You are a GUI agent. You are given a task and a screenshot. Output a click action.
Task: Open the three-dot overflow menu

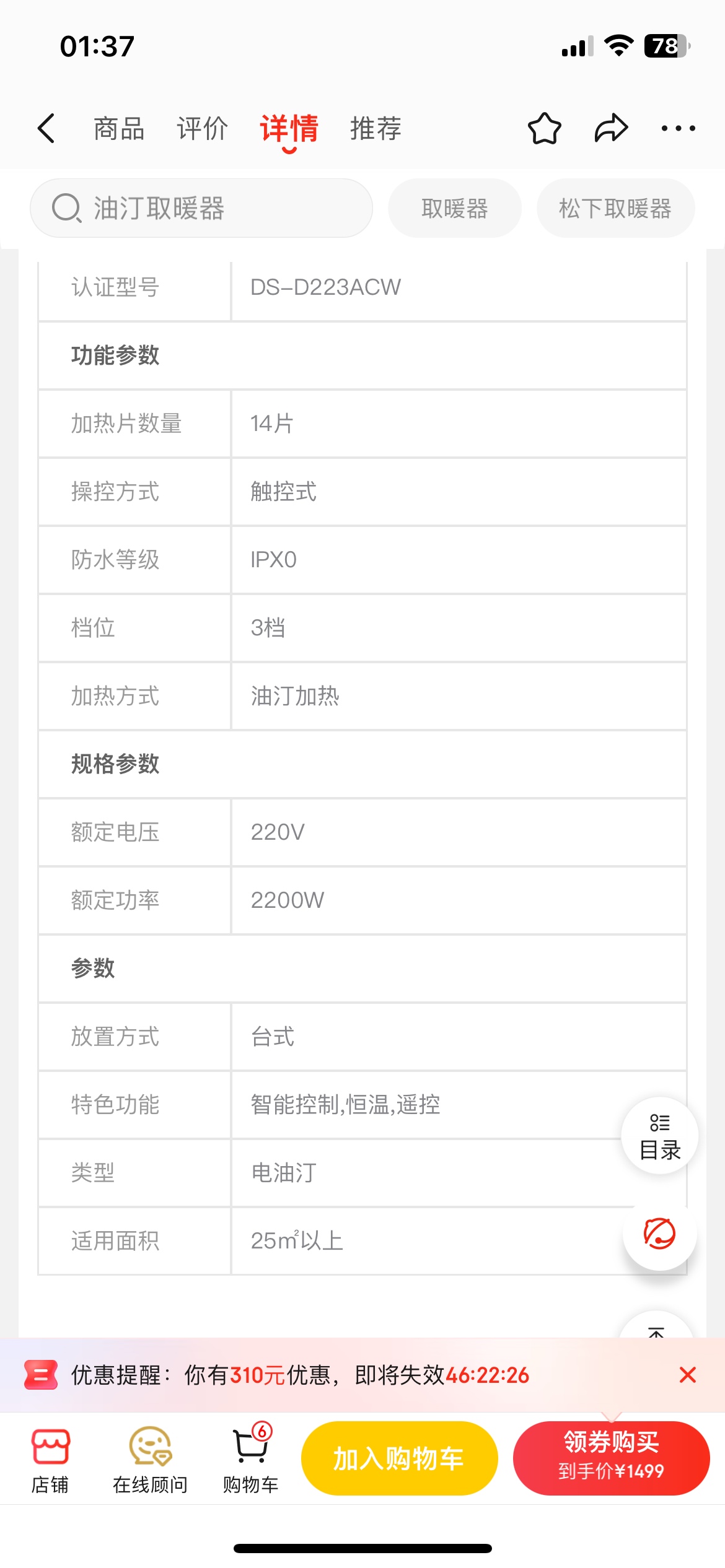coord(678,128)
